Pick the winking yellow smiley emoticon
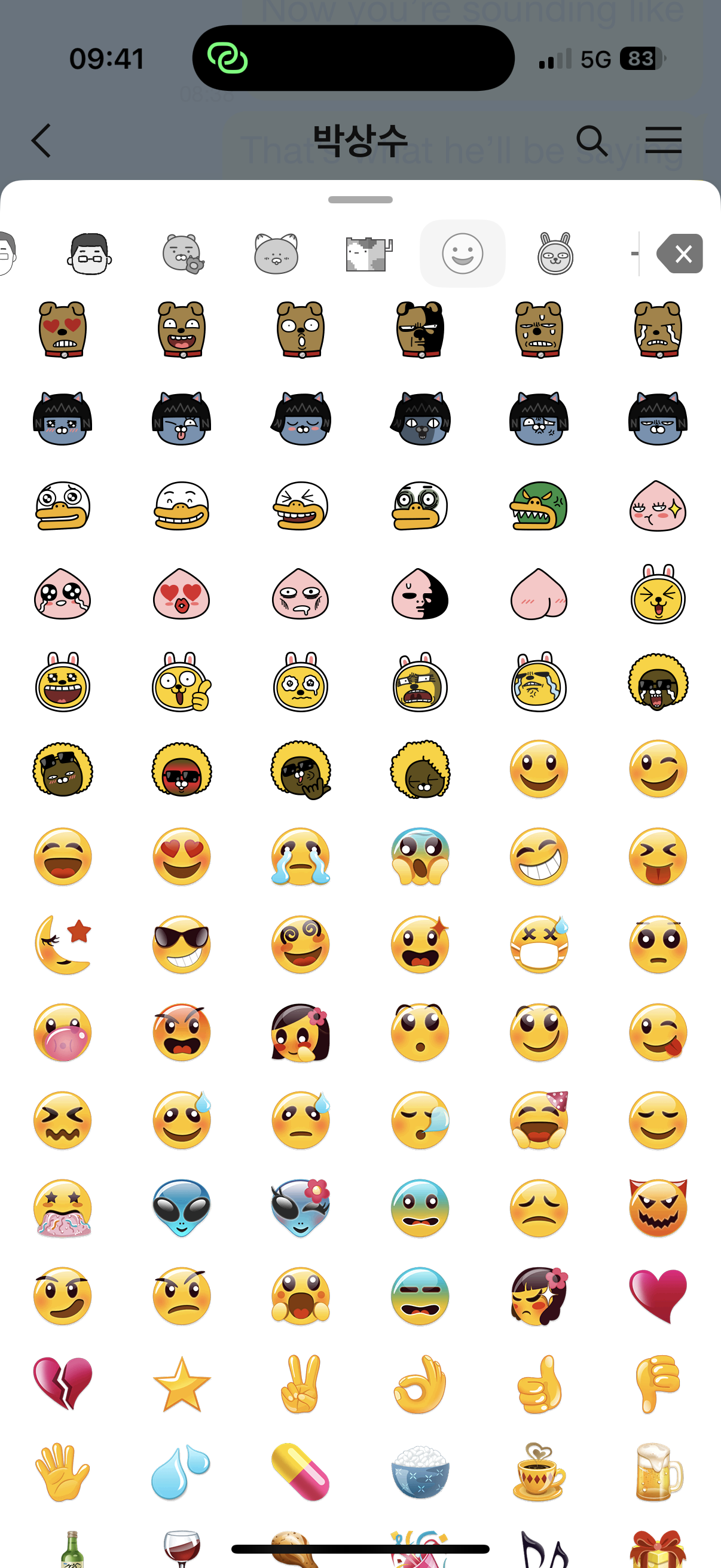 click(657, 769)
